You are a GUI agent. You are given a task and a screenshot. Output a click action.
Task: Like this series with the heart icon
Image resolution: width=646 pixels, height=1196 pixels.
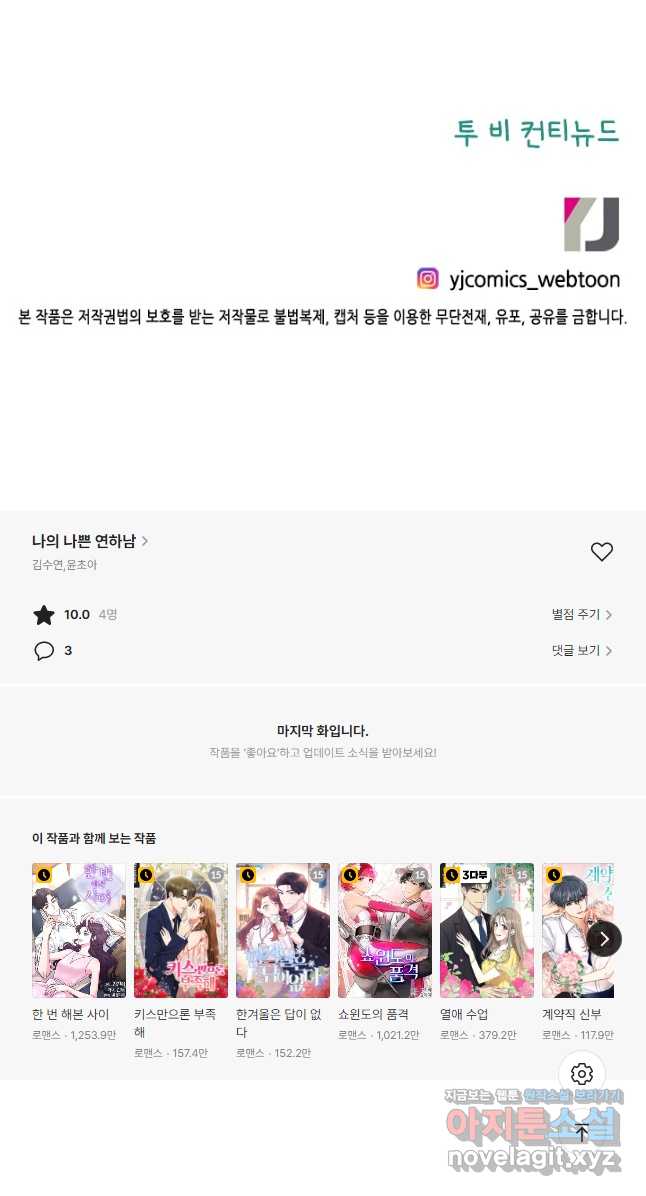click(x=602, y=551)
